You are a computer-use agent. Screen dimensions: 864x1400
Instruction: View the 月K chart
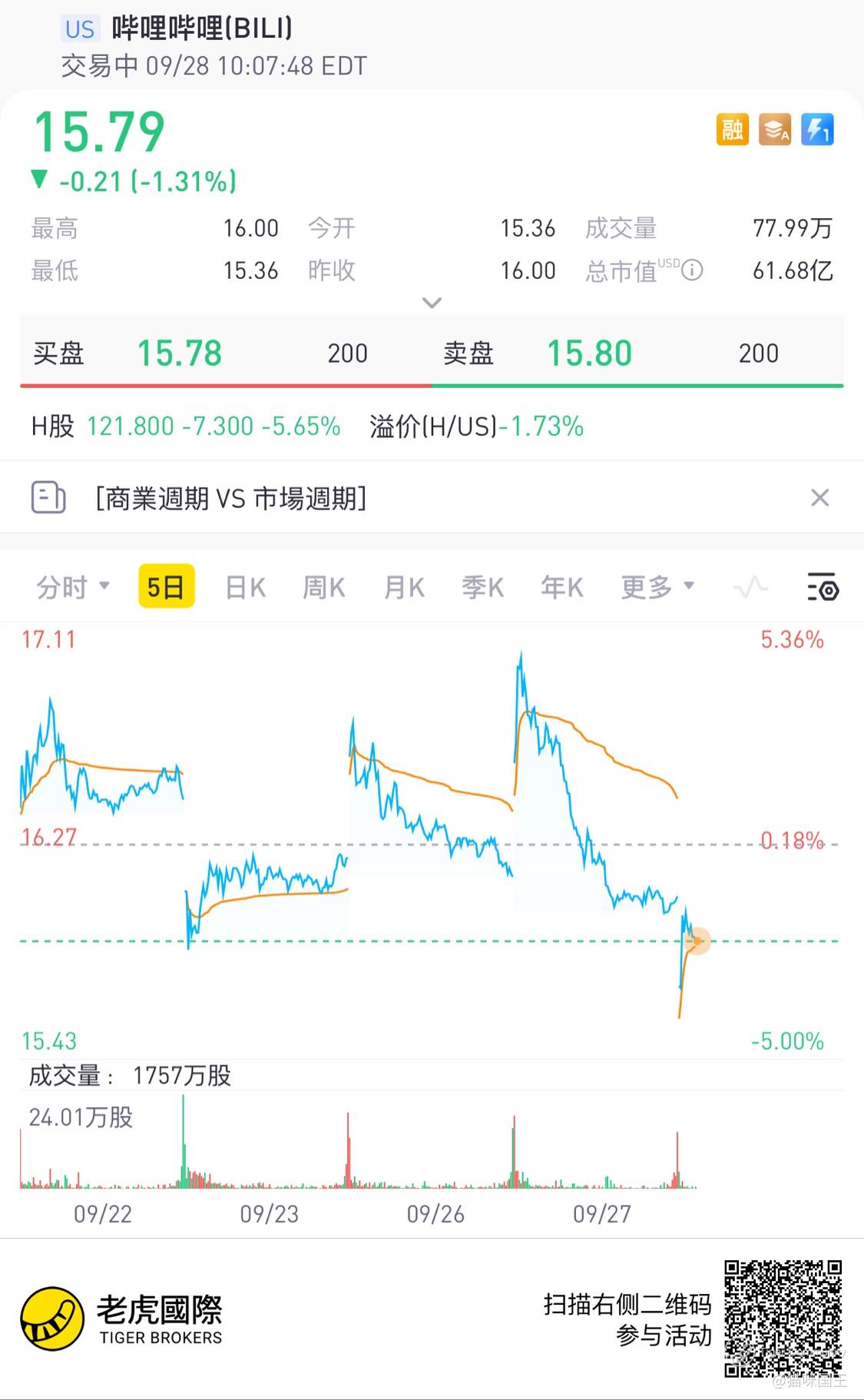(x=404, y=588)
